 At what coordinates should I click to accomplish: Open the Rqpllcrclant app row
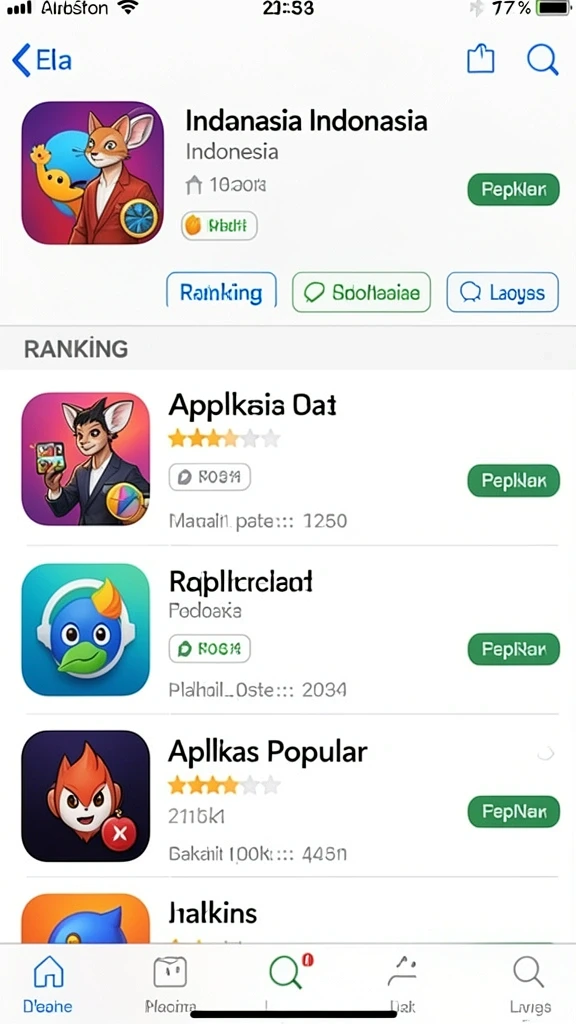pos(288,630)
